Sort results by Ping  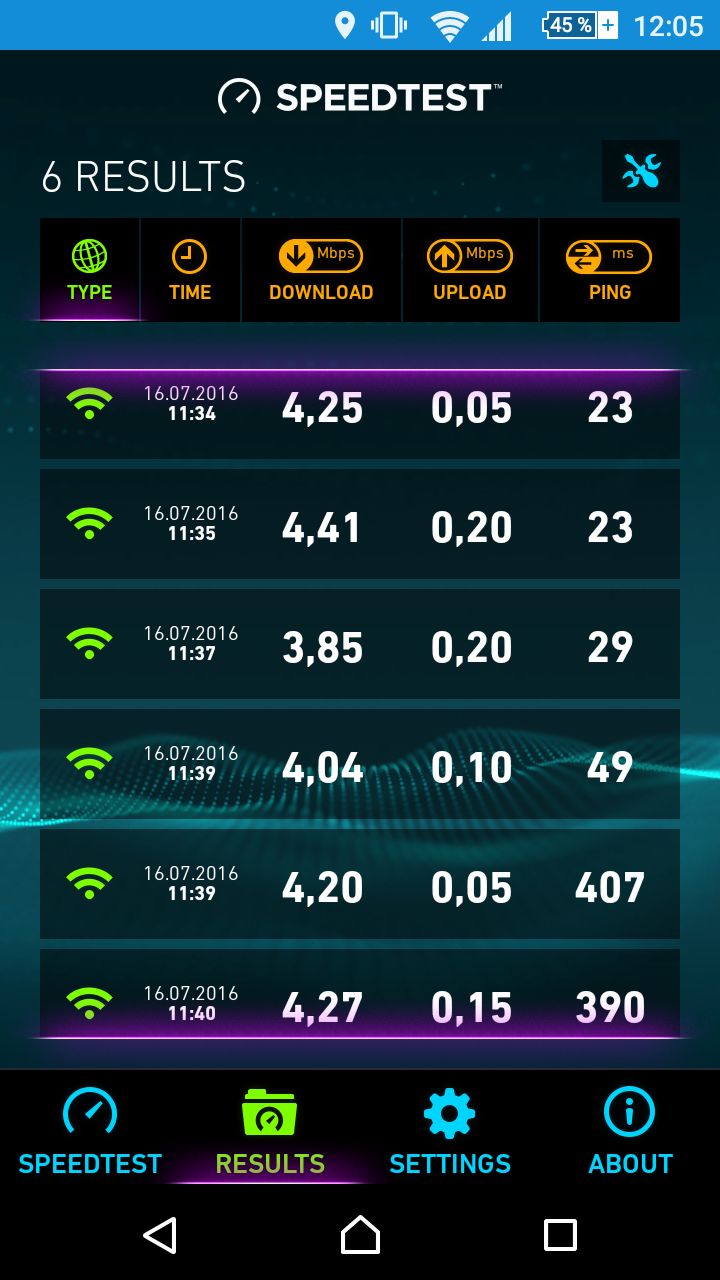click(x=609, y=271)
